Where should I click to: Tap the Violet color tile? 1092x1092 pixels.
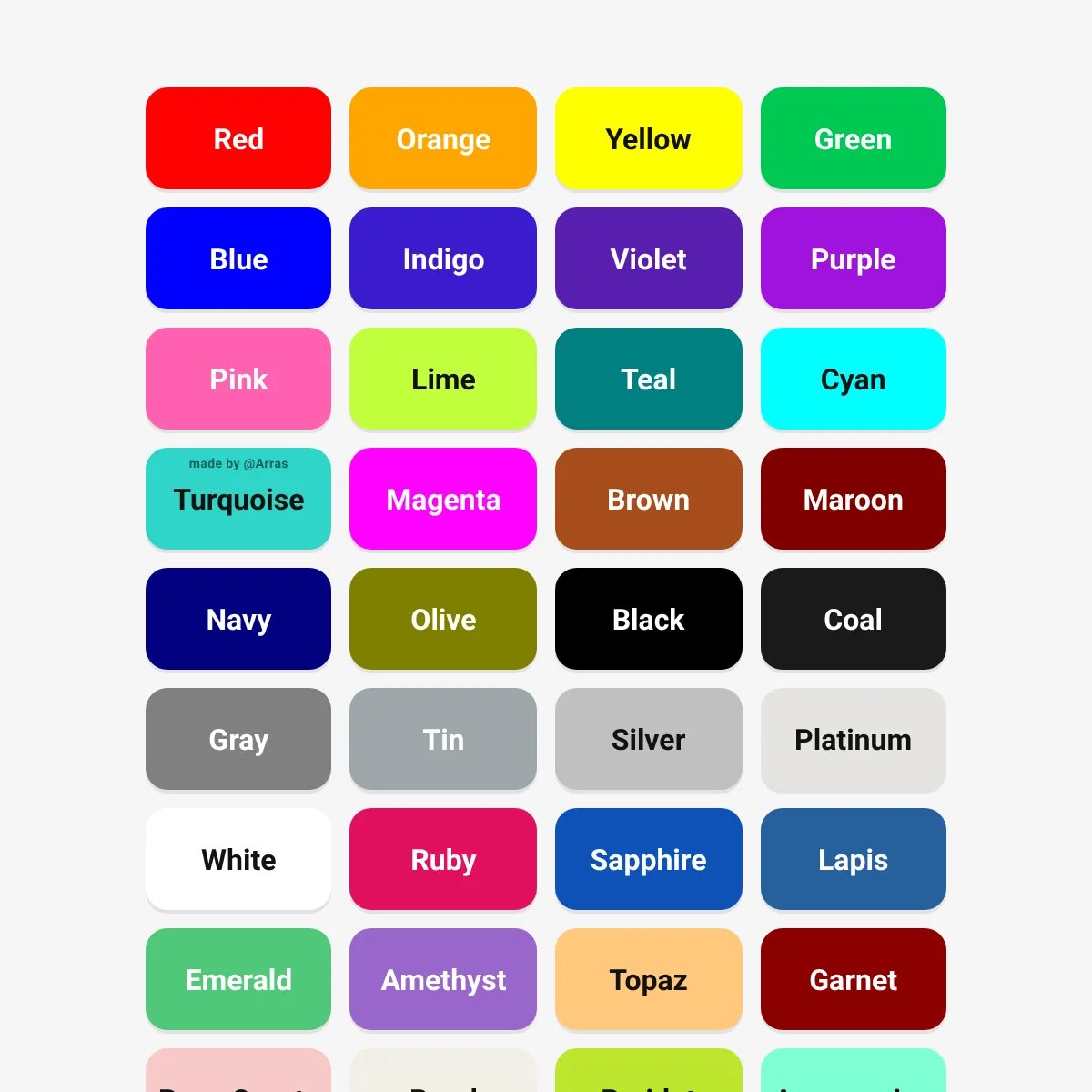pos(649,258)
